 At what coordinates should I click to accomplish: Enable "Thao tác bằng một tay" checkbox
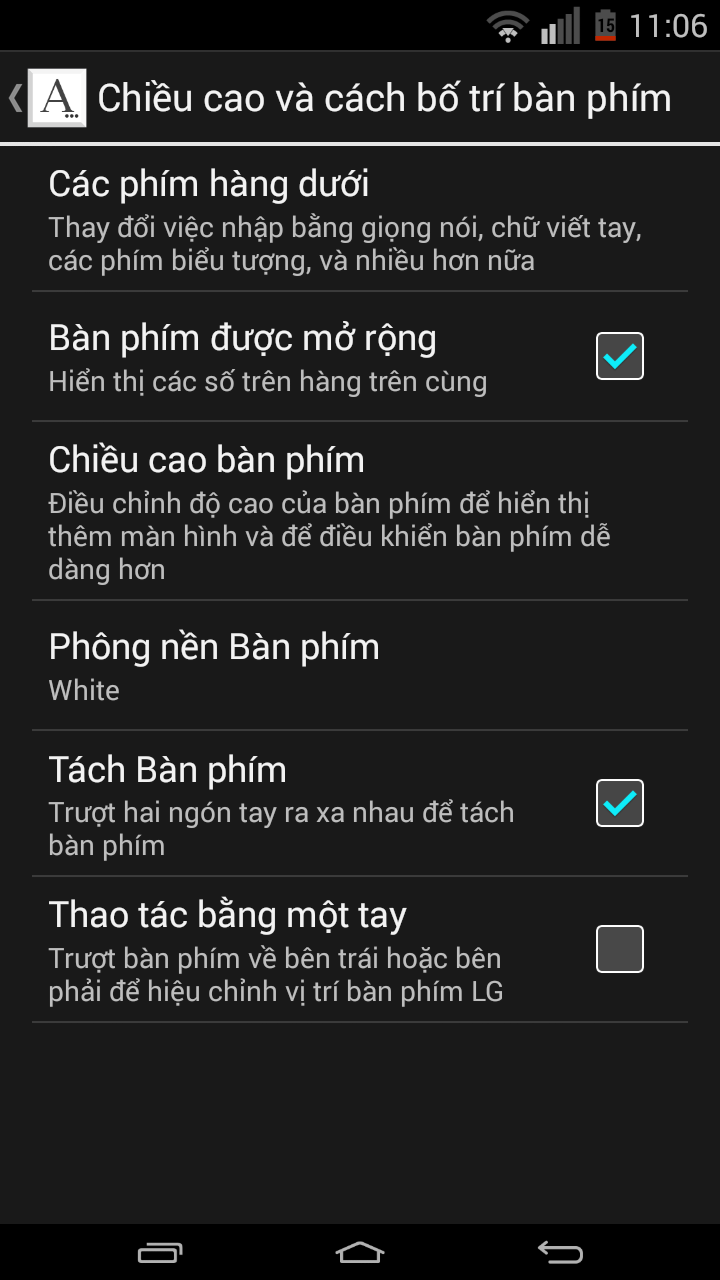point(620,949)
